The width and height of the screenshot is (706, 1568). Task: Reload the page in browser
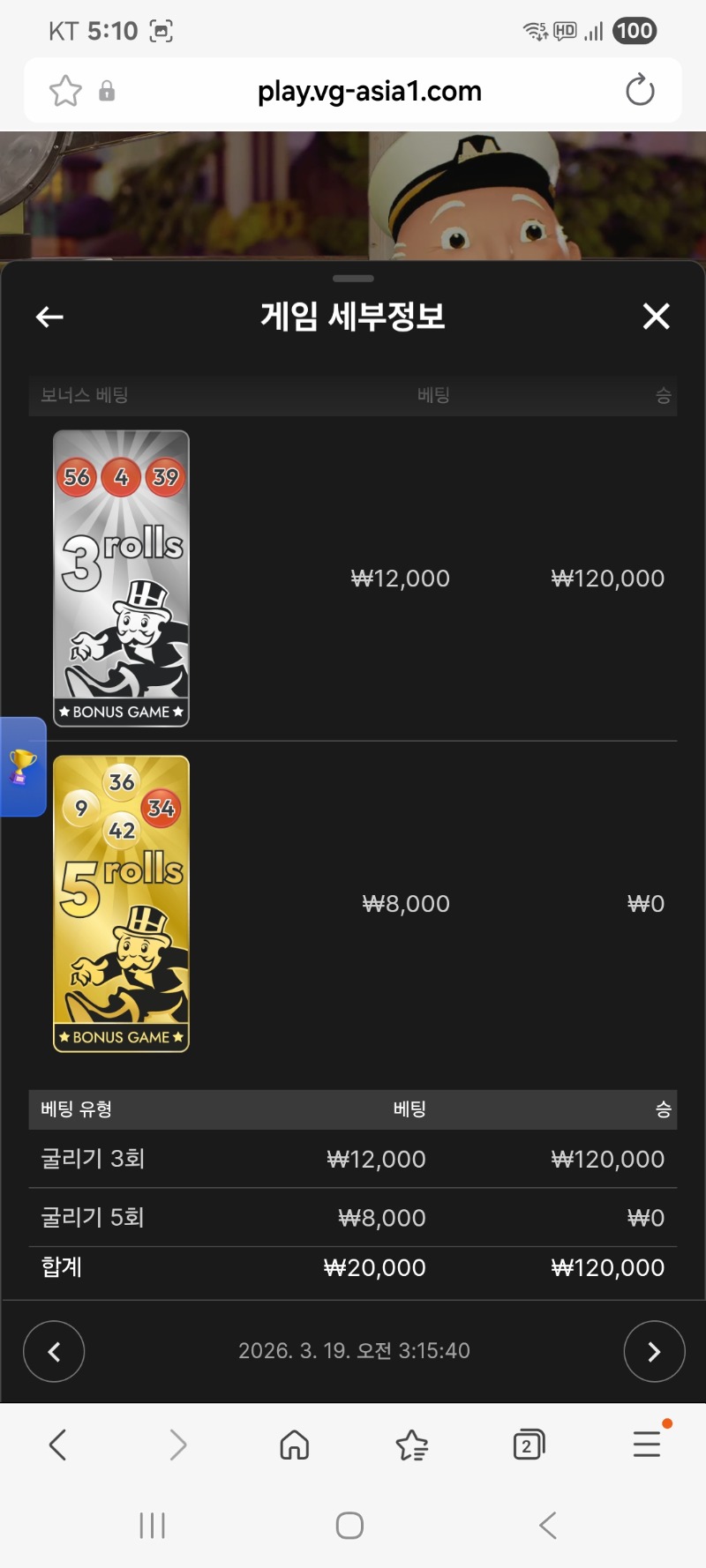click(640, 90)
